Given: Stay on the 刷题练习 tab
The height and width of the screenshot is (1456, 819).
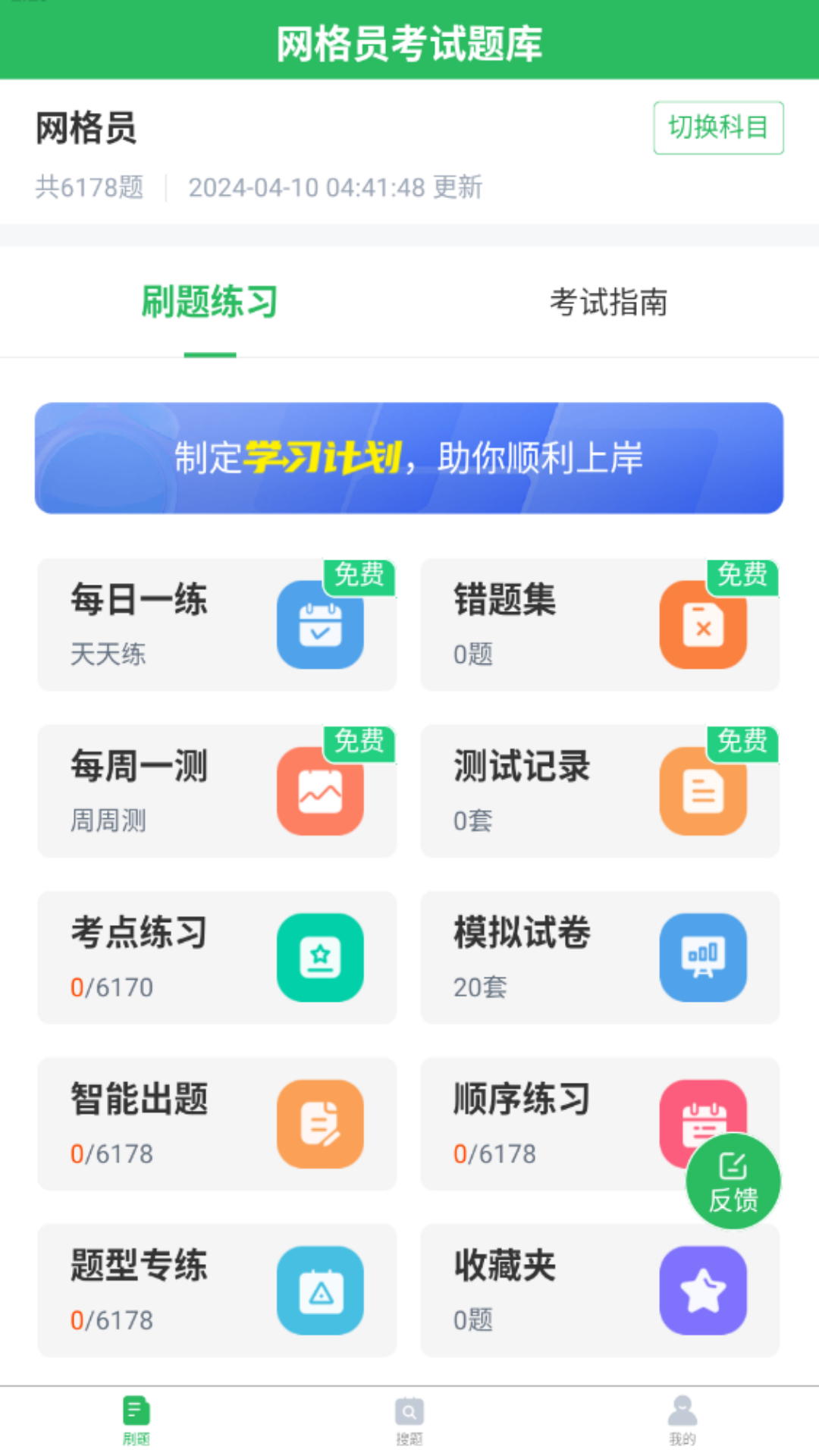Looking at the screenshot, I should tap(209, 300).
